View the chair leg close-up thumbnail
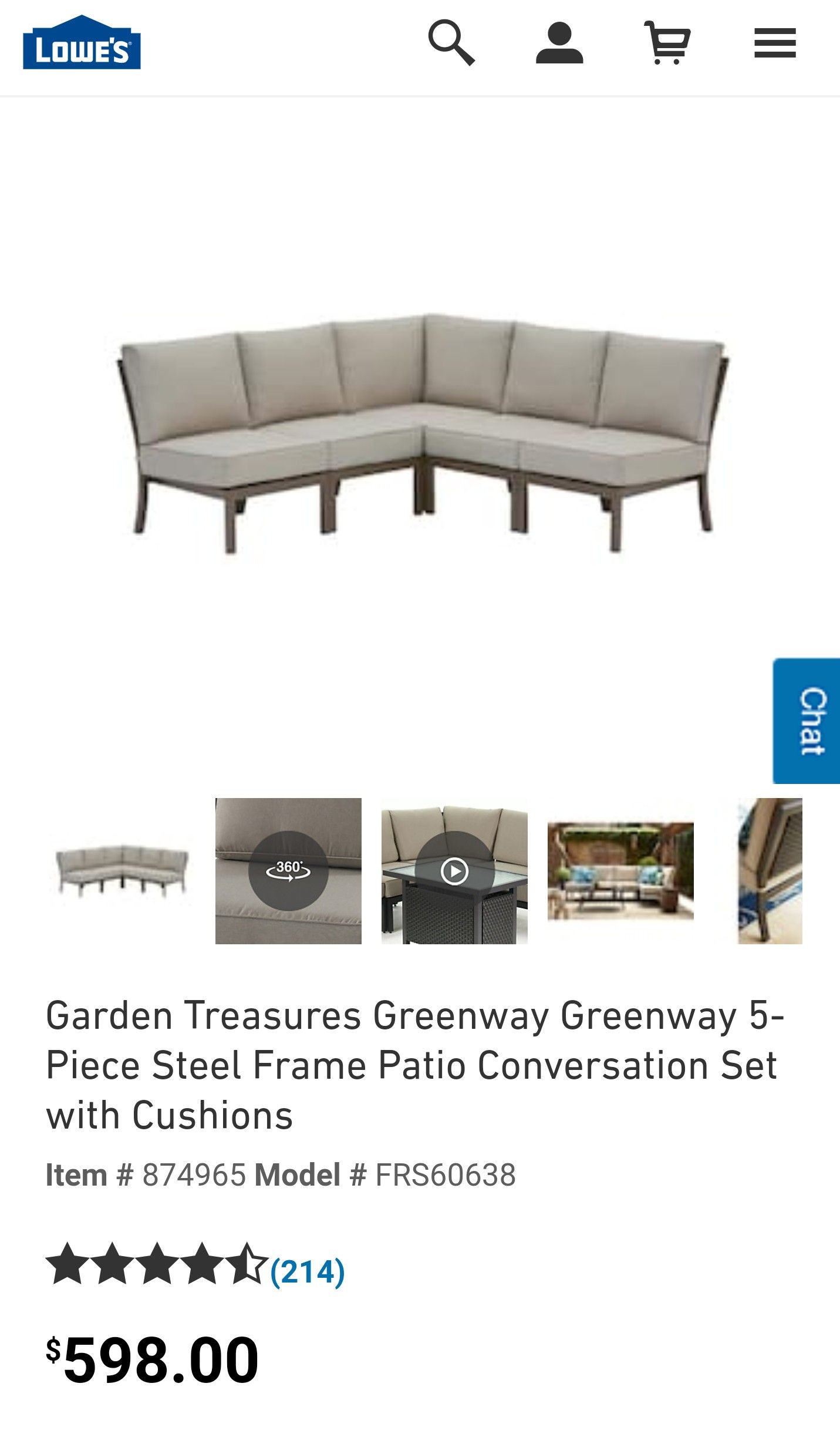840x1454 pixels. [770, 871]
